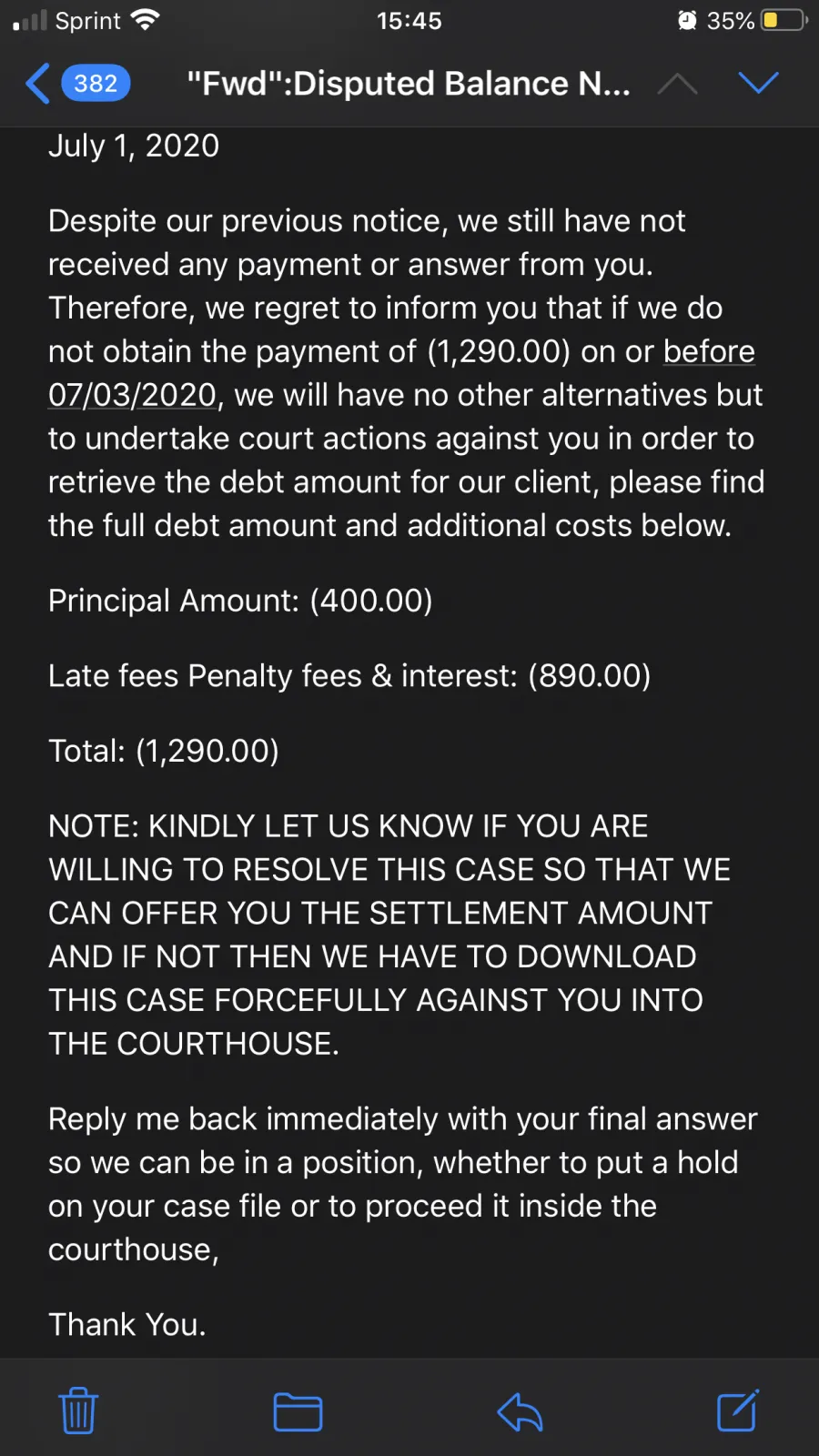Move this email to a folder
819x1456 pixels.
coord(298,1411)
